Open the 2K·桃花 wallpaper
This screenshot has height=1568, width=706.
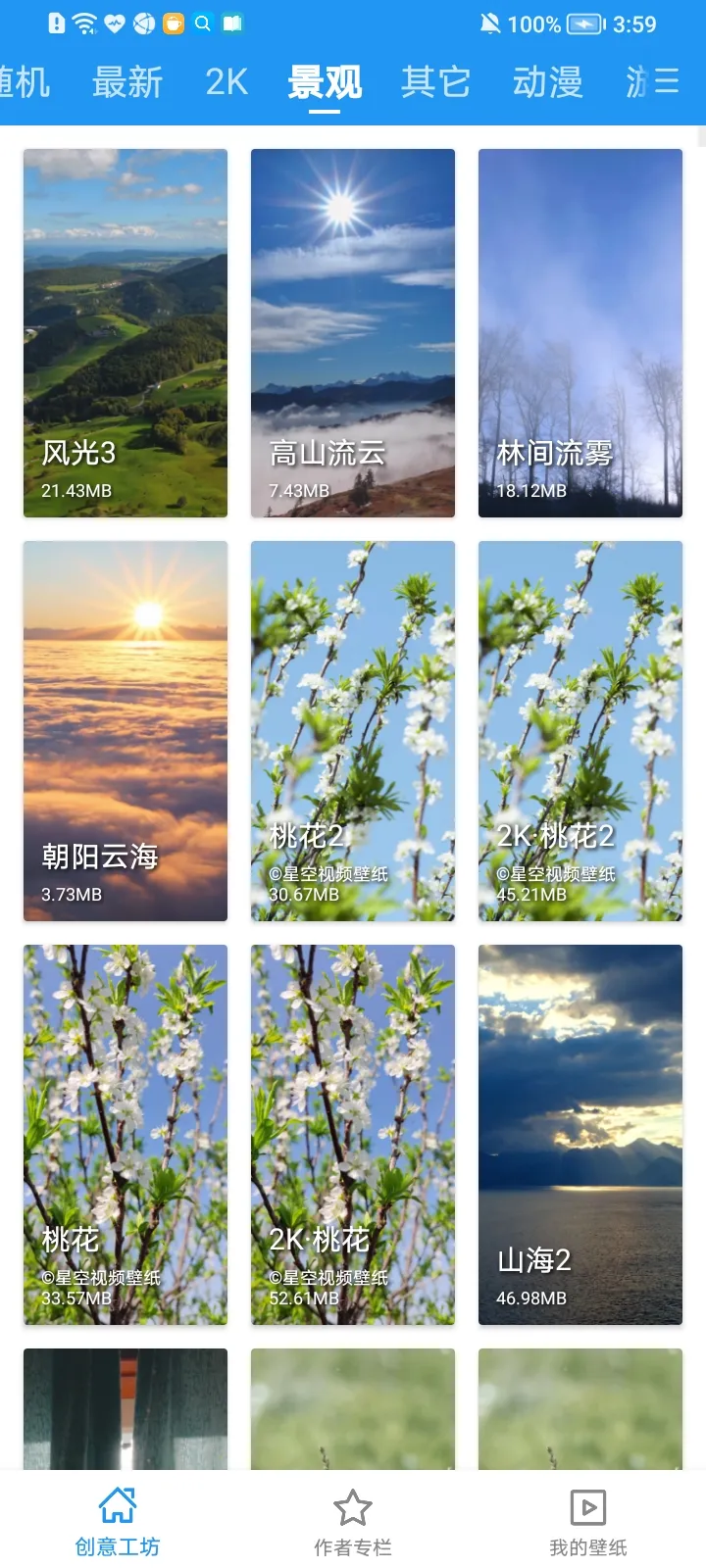click(353, 1135)
